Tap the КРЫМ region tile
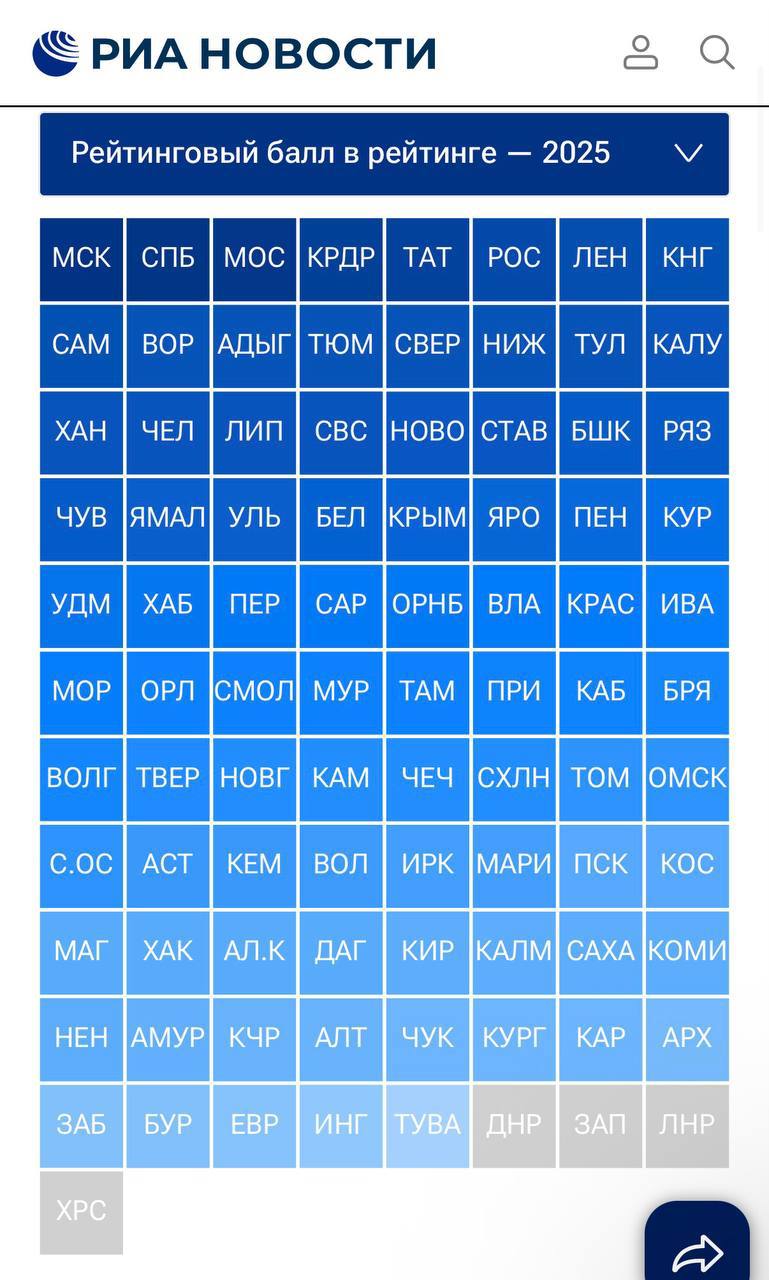 (427, 519)
